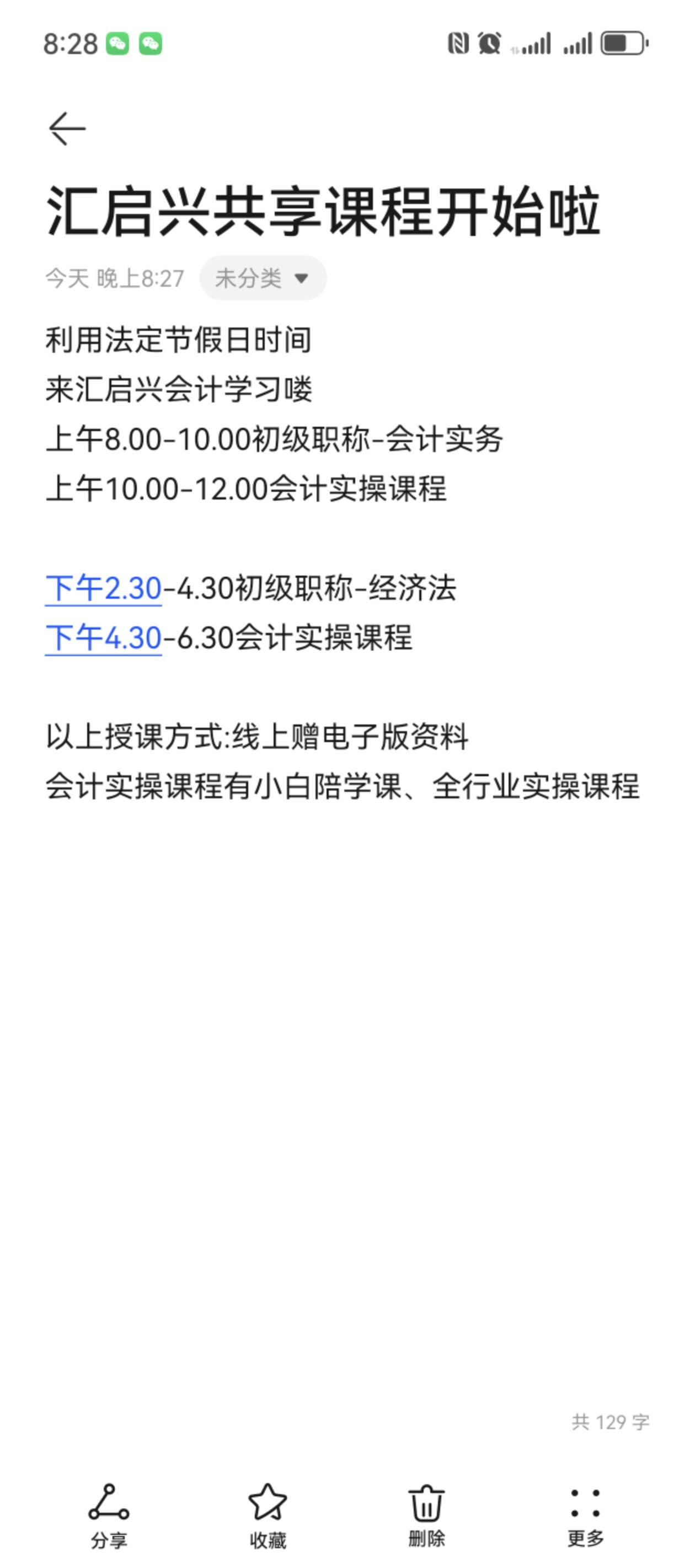Go back using the arrow icon
This screenshot has height=1568, width=695.
tap(67, 128)
